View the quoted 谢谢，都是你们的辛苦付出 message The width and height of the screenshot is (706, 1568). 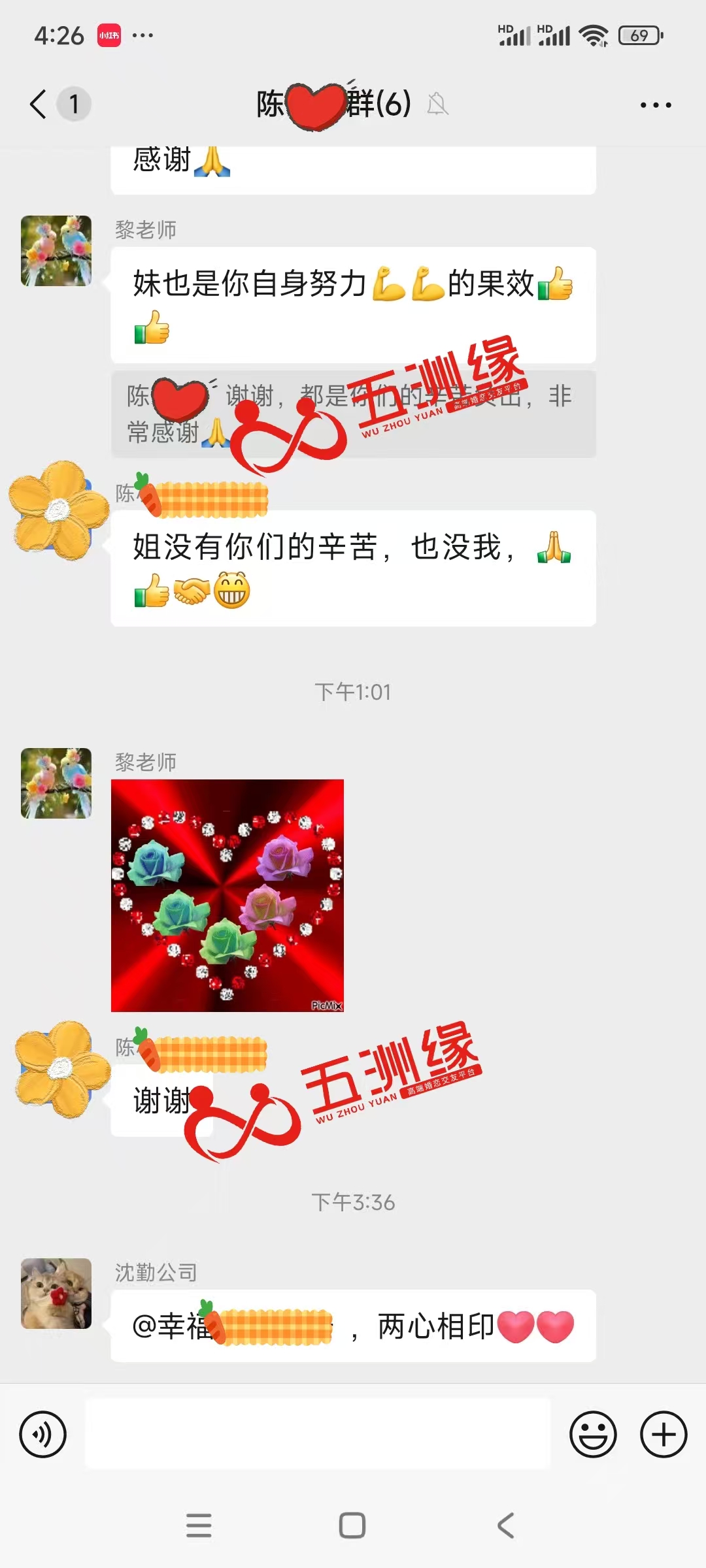pyautogui.click(x=353, y=414)
